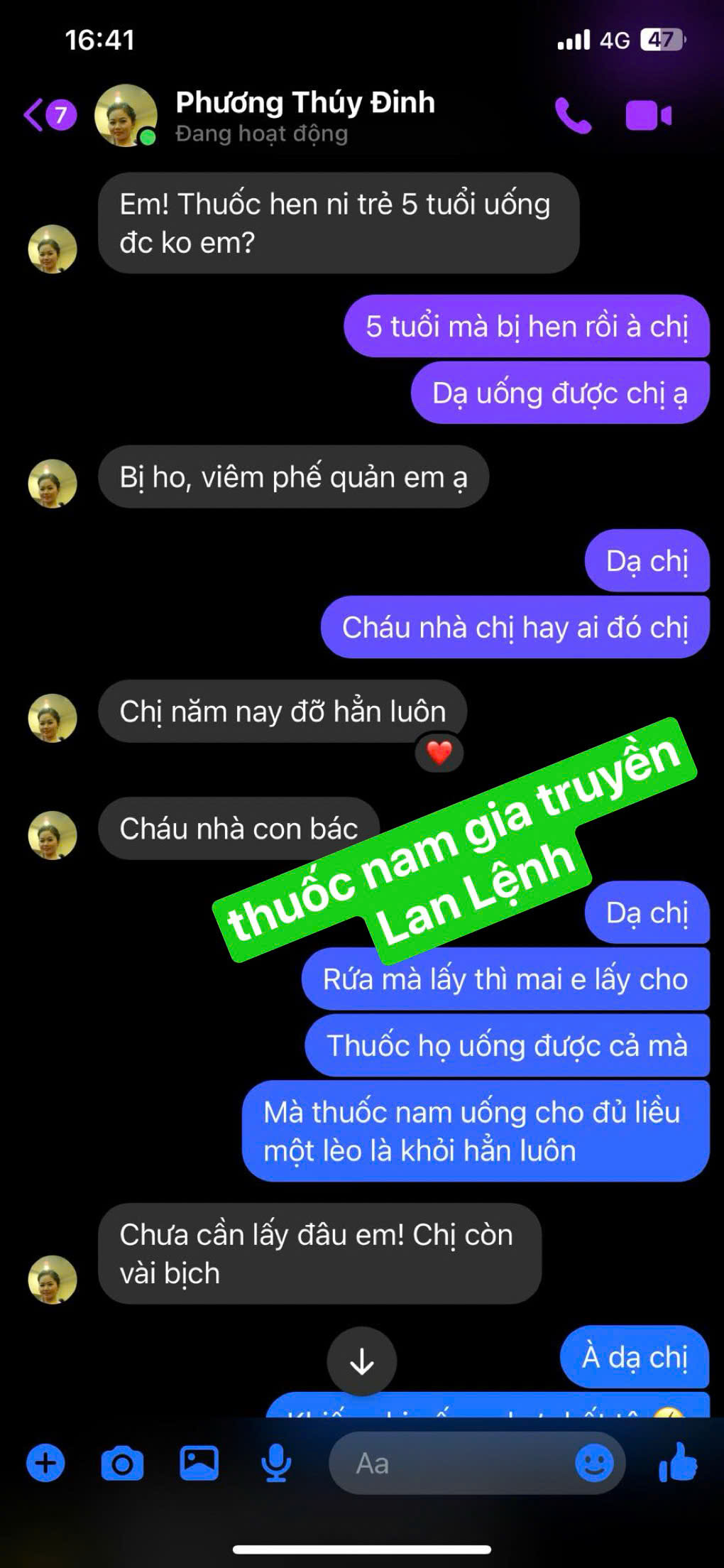The height and width of the screenshot is (1568, 724).
Task: Open more actions with the plus icon
Action: (45, 1463)
